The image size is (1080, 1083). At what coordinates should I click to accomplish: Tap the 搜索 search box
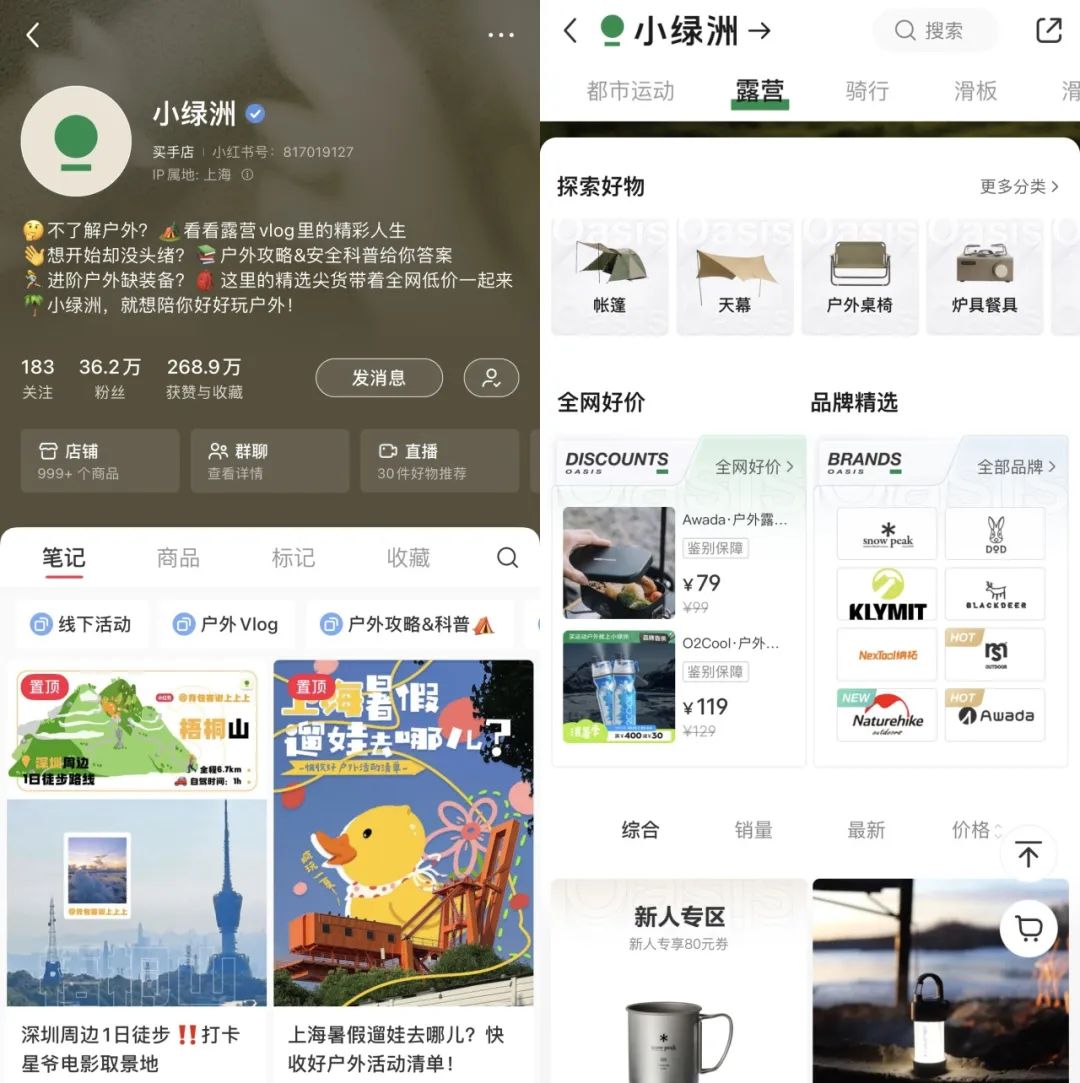click(x=935, y=31)
